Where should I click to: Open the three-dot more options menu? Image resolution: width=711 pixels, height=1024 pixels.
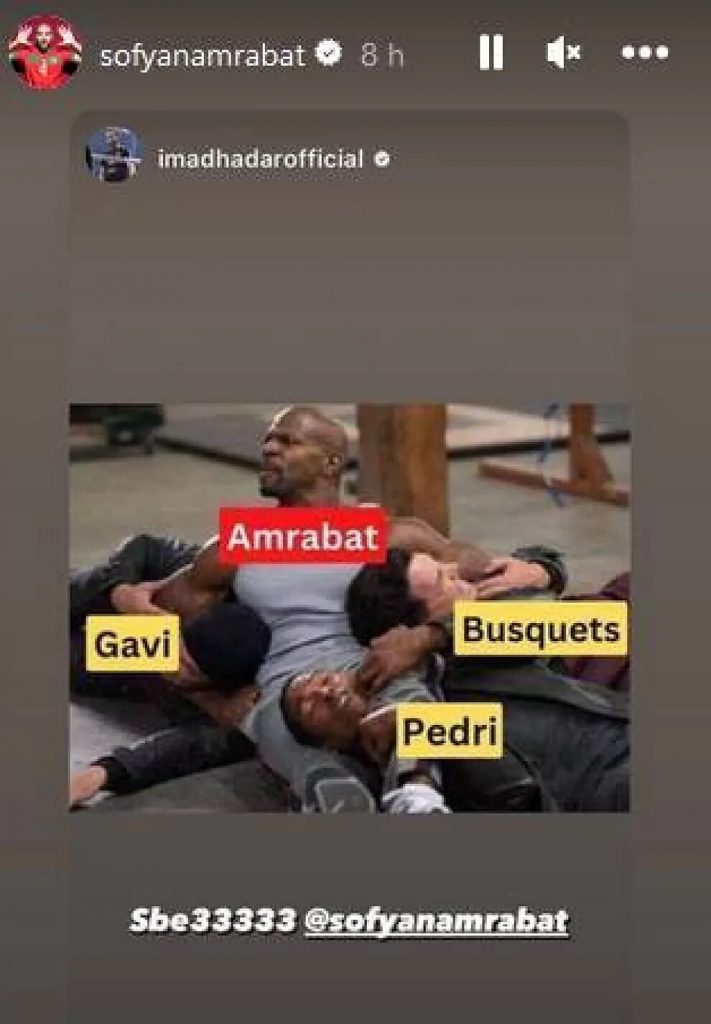point(644,53)
